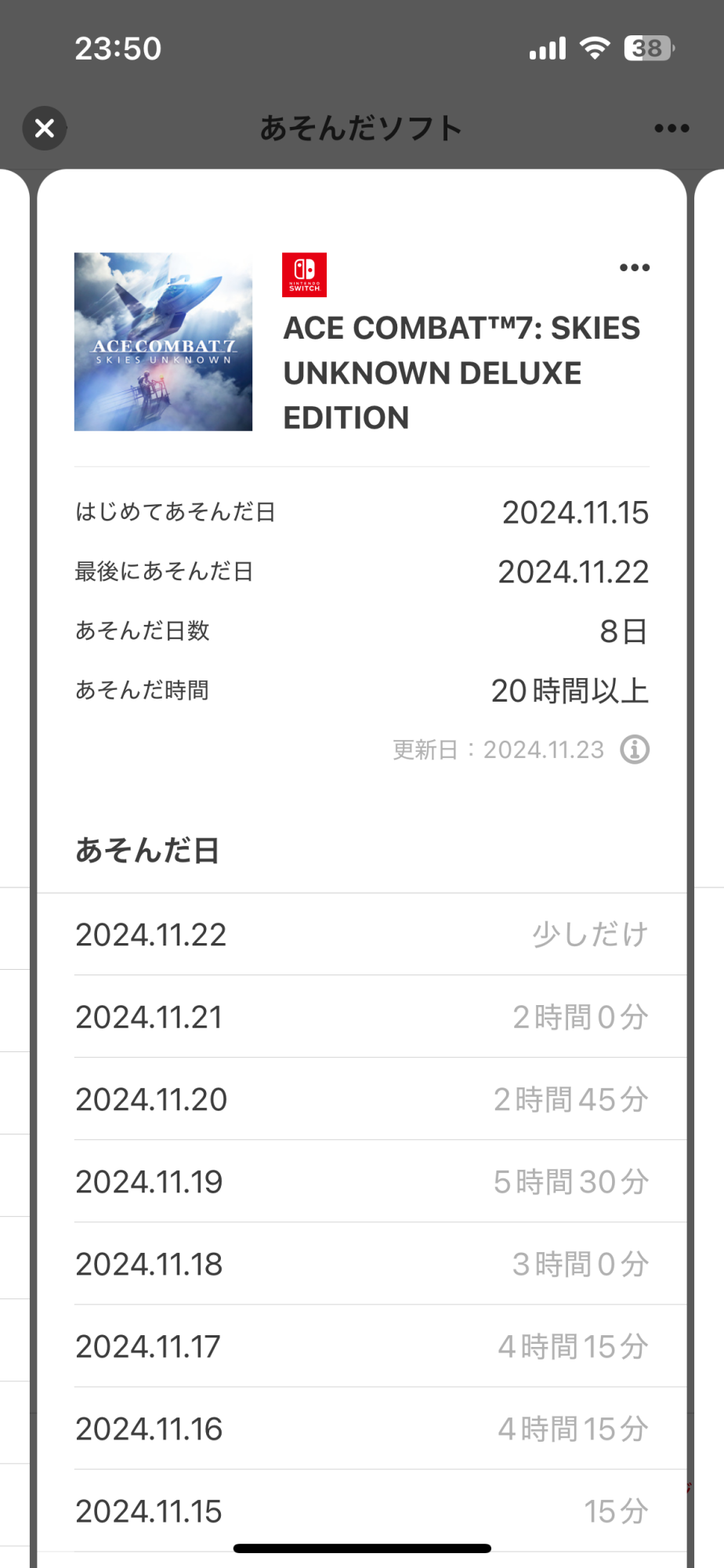Open the ACE COMBAT 7 card's more options
This screenshot has width=724, height=1568.
click(x=634, y=267)
